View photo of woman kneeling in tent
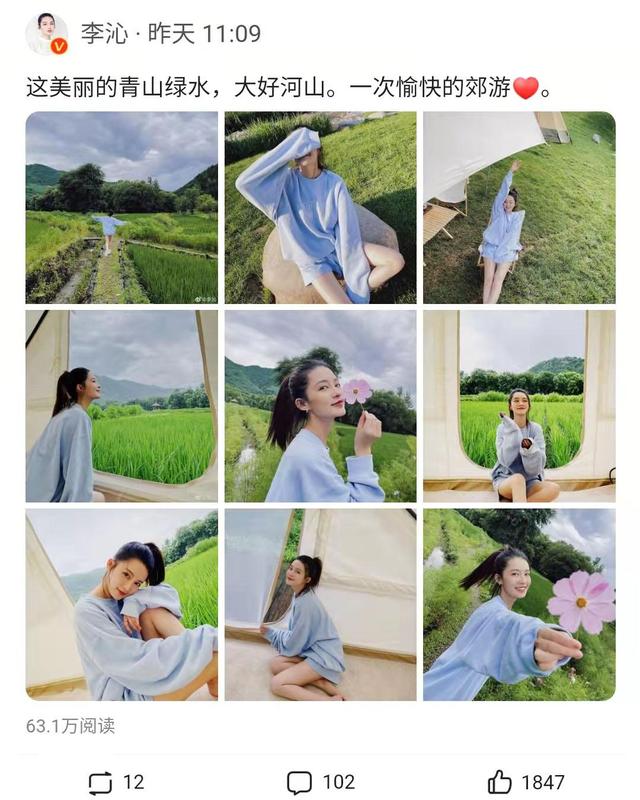 point(320,604)
